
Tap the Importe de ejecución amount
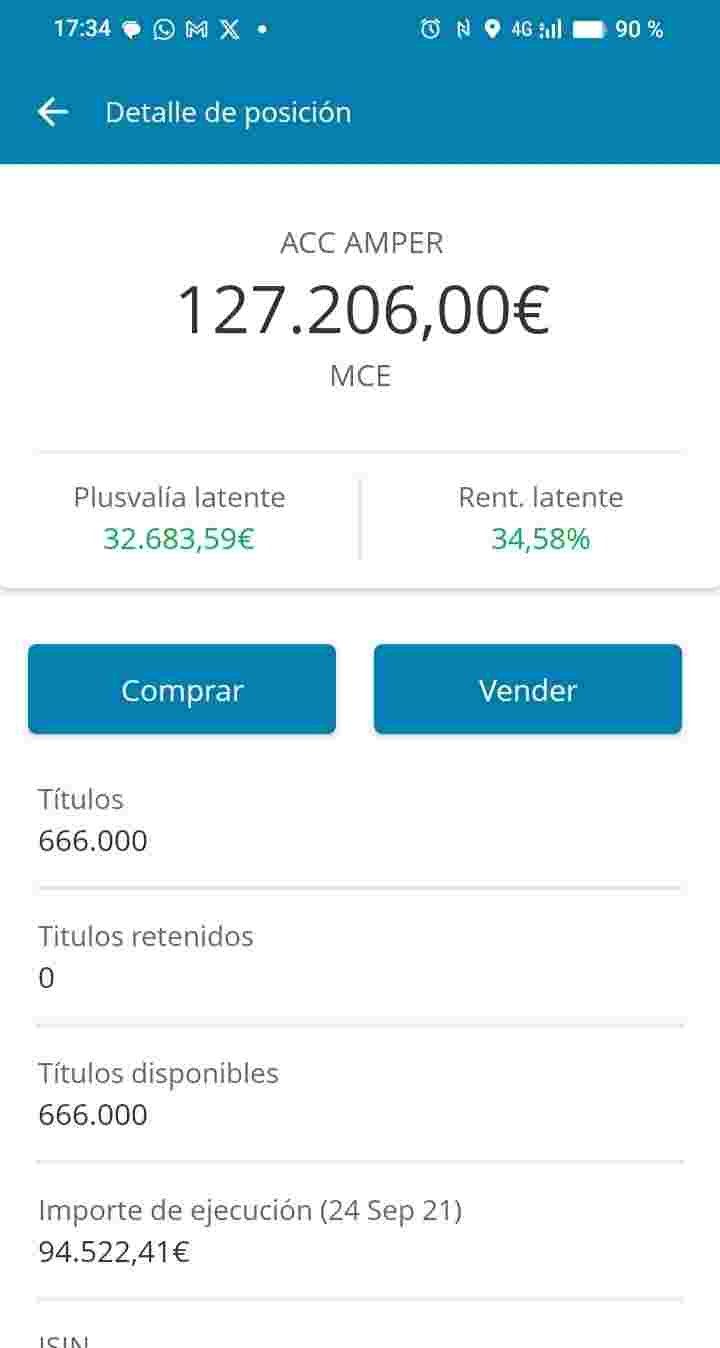(113, 1251)
